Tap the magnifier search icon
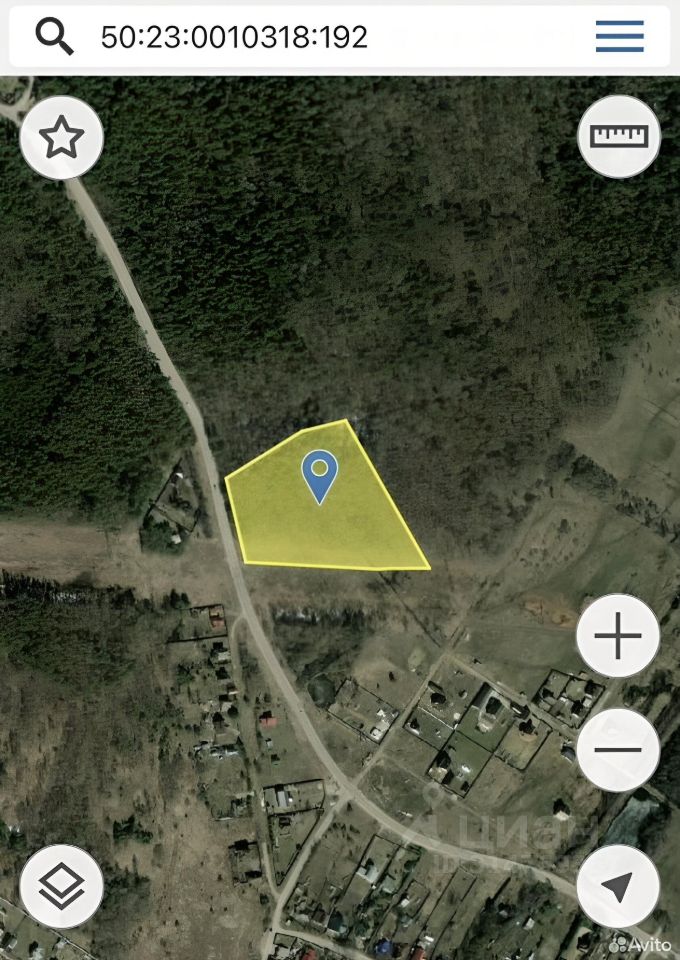Viewport: 680px width, 960px height. tap(54, 37)
